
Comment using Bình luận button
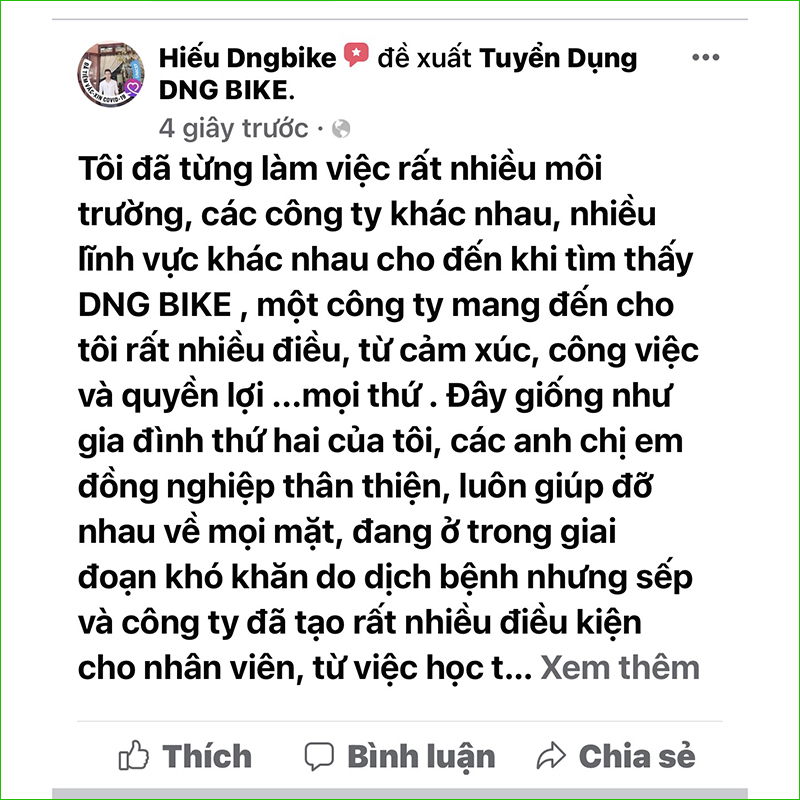point(400,756)
